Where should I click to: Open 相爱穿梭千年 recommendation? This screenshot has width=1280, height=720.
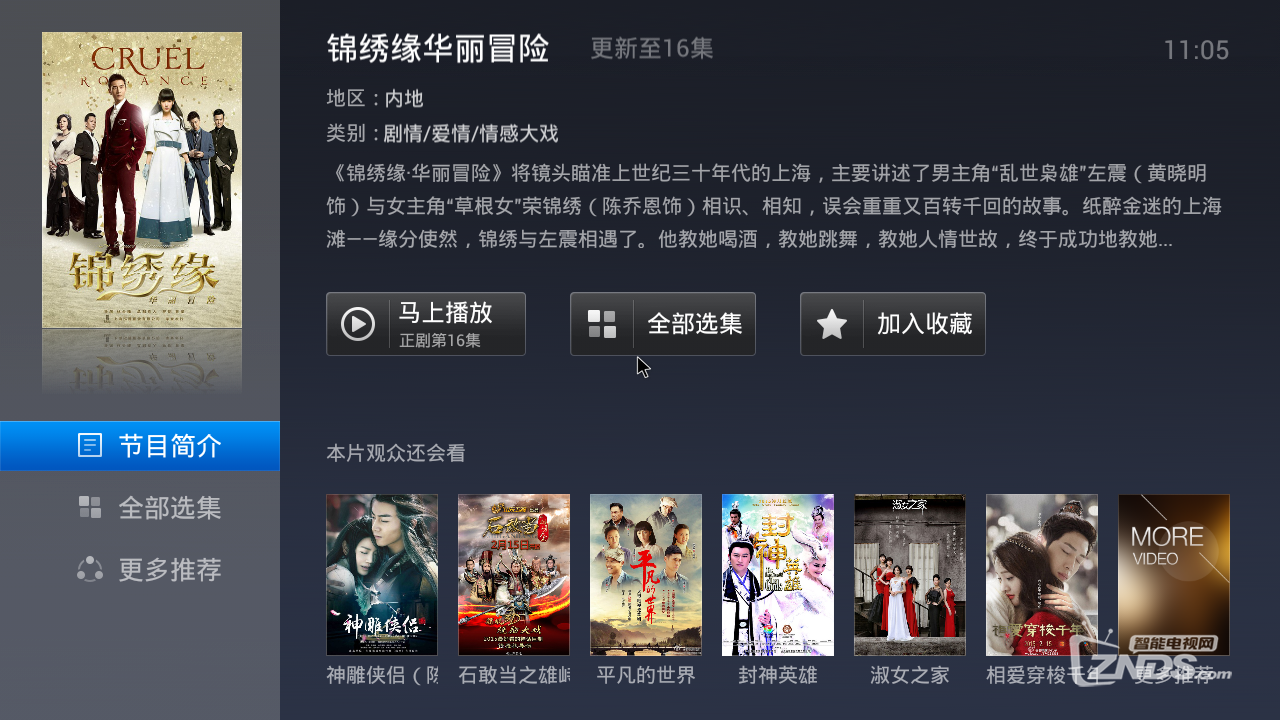click(1042, 575)
